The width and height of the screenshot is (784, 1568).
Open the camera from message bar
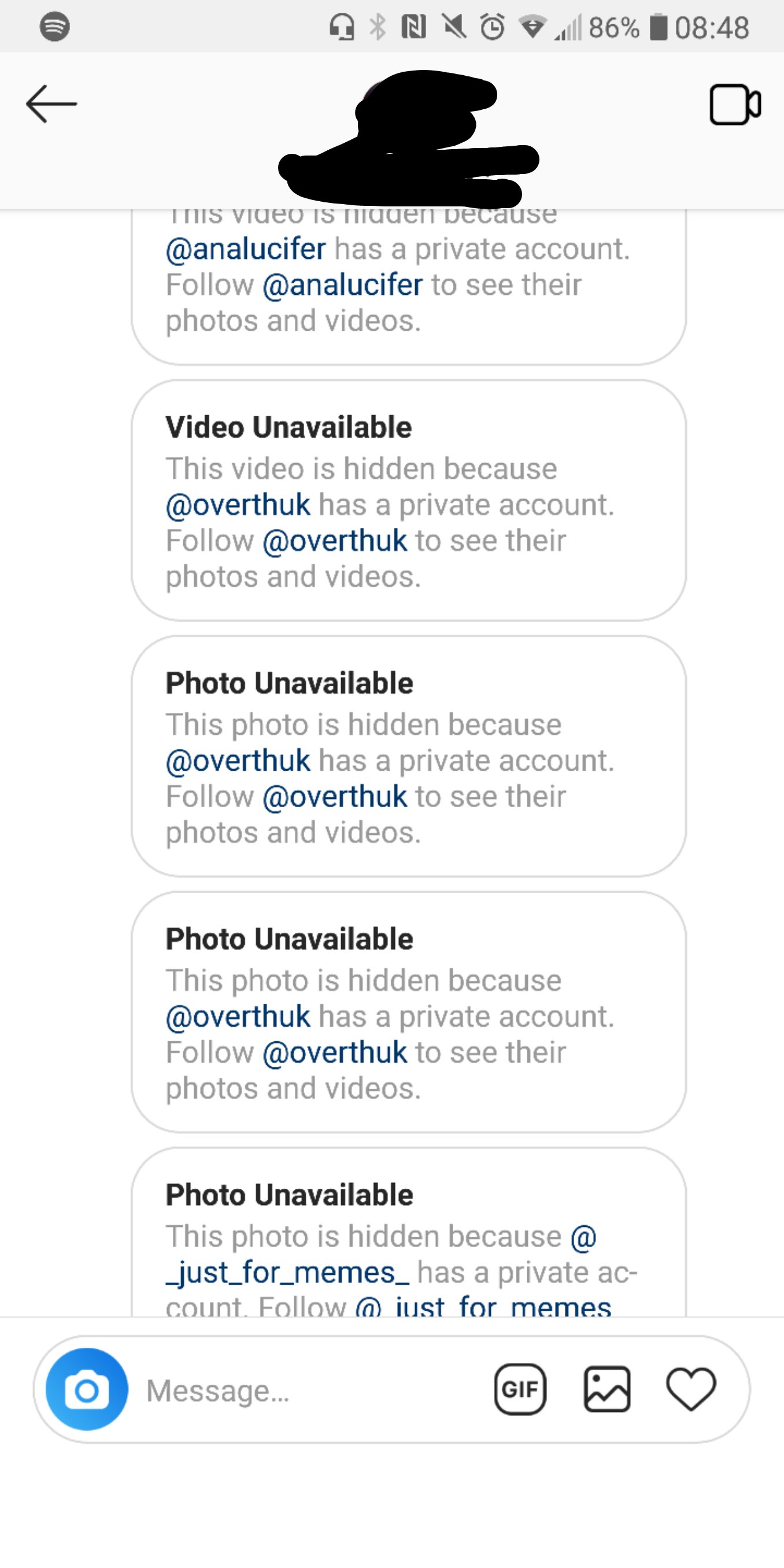tap(87, 1390)
